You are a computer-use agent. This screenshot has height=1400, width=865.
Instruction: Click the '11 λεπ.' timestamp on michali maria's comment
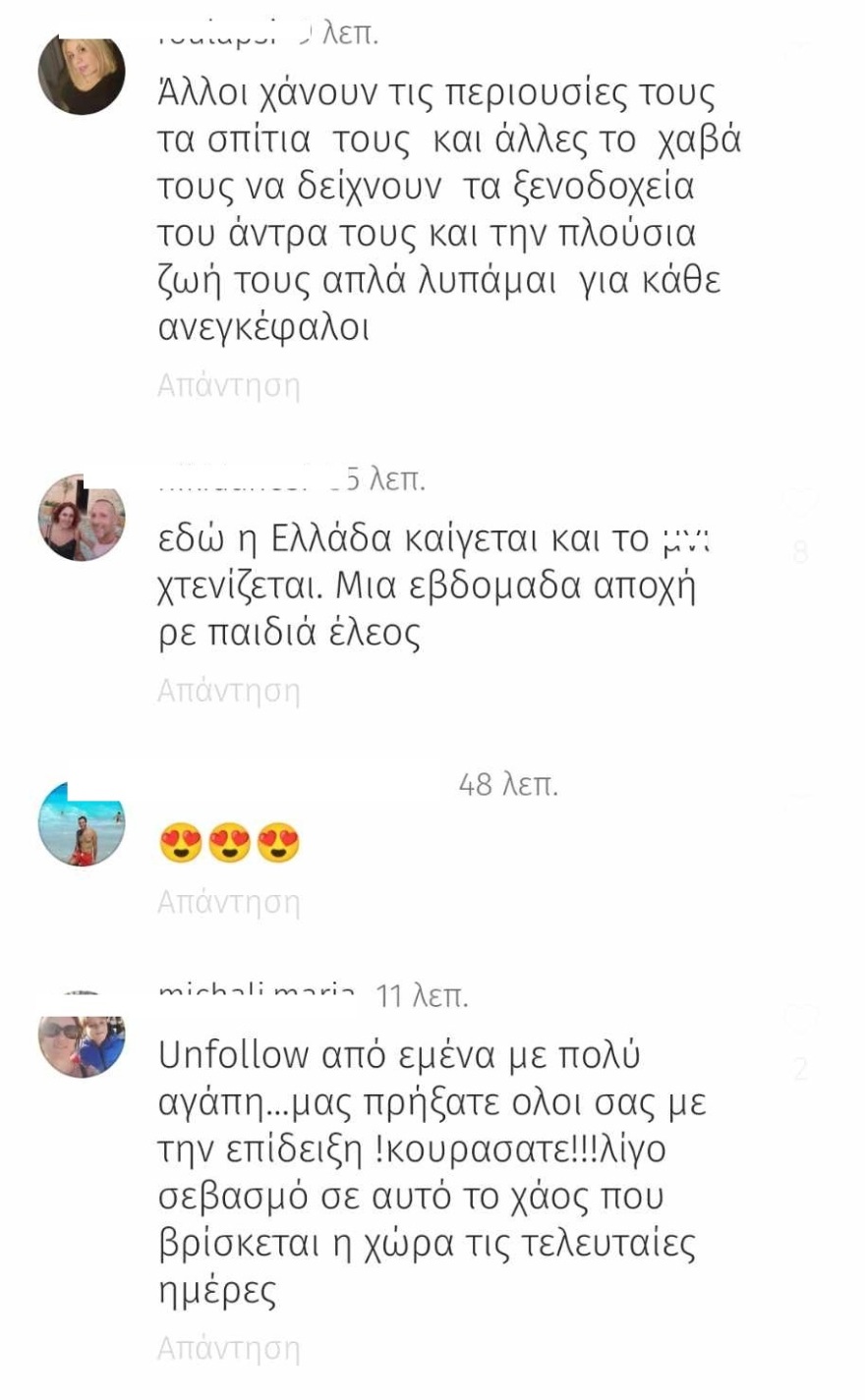421,995
